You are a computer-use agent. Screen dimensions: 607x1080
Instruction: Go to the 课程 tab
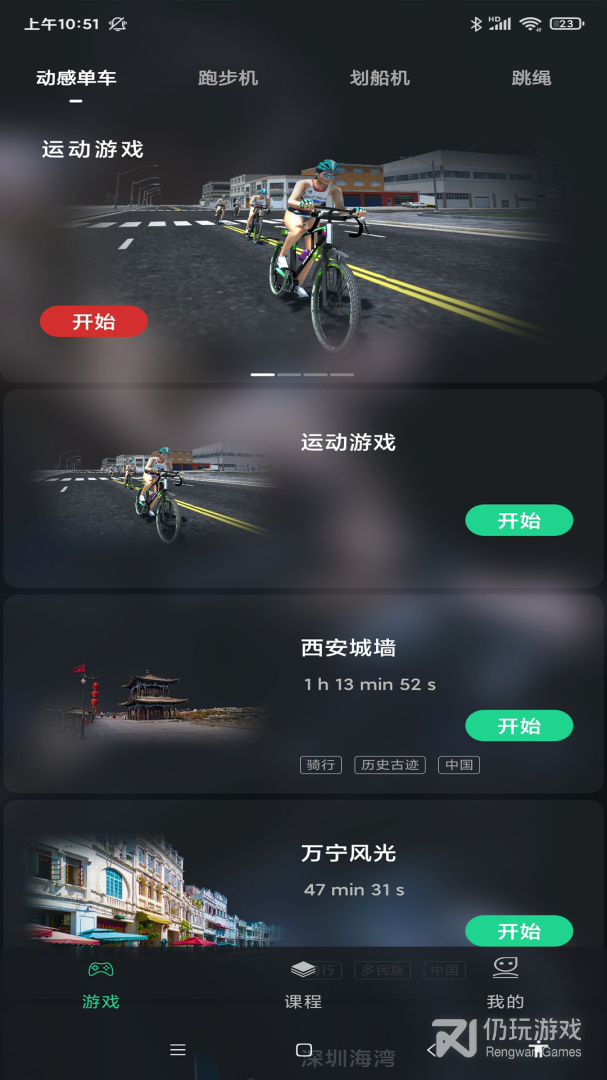pyautogui.click(x=303, y=985)
